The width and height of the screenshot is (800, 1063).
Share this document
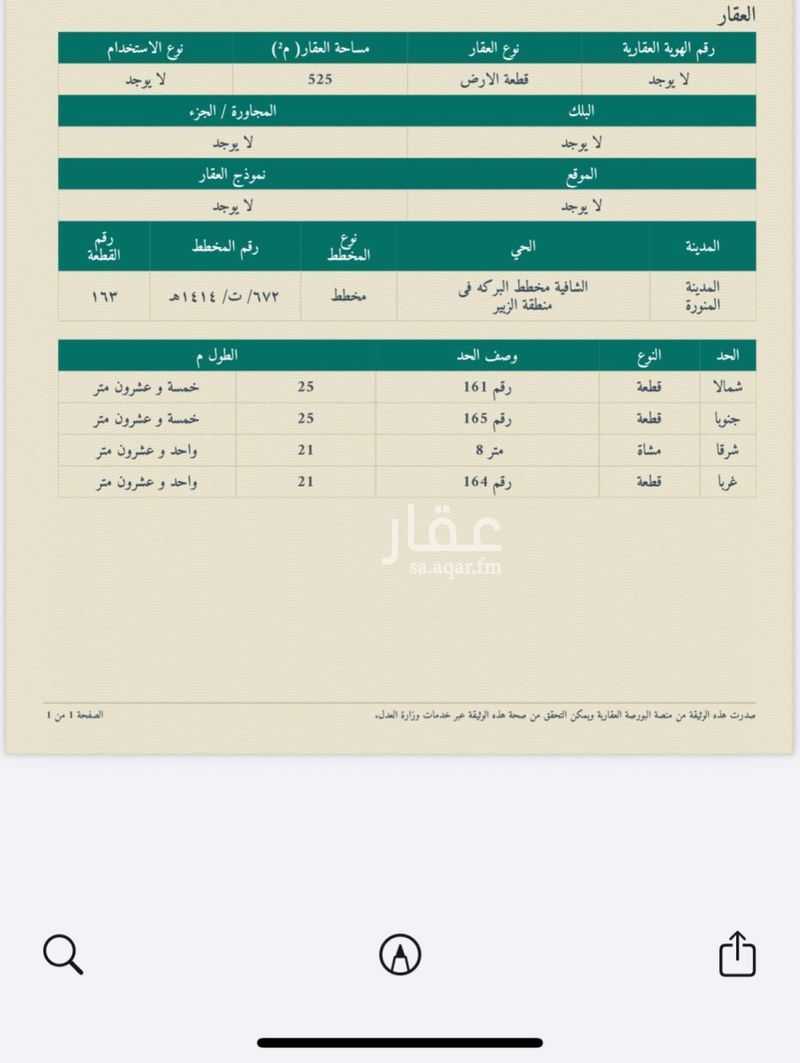coord(737,953)
